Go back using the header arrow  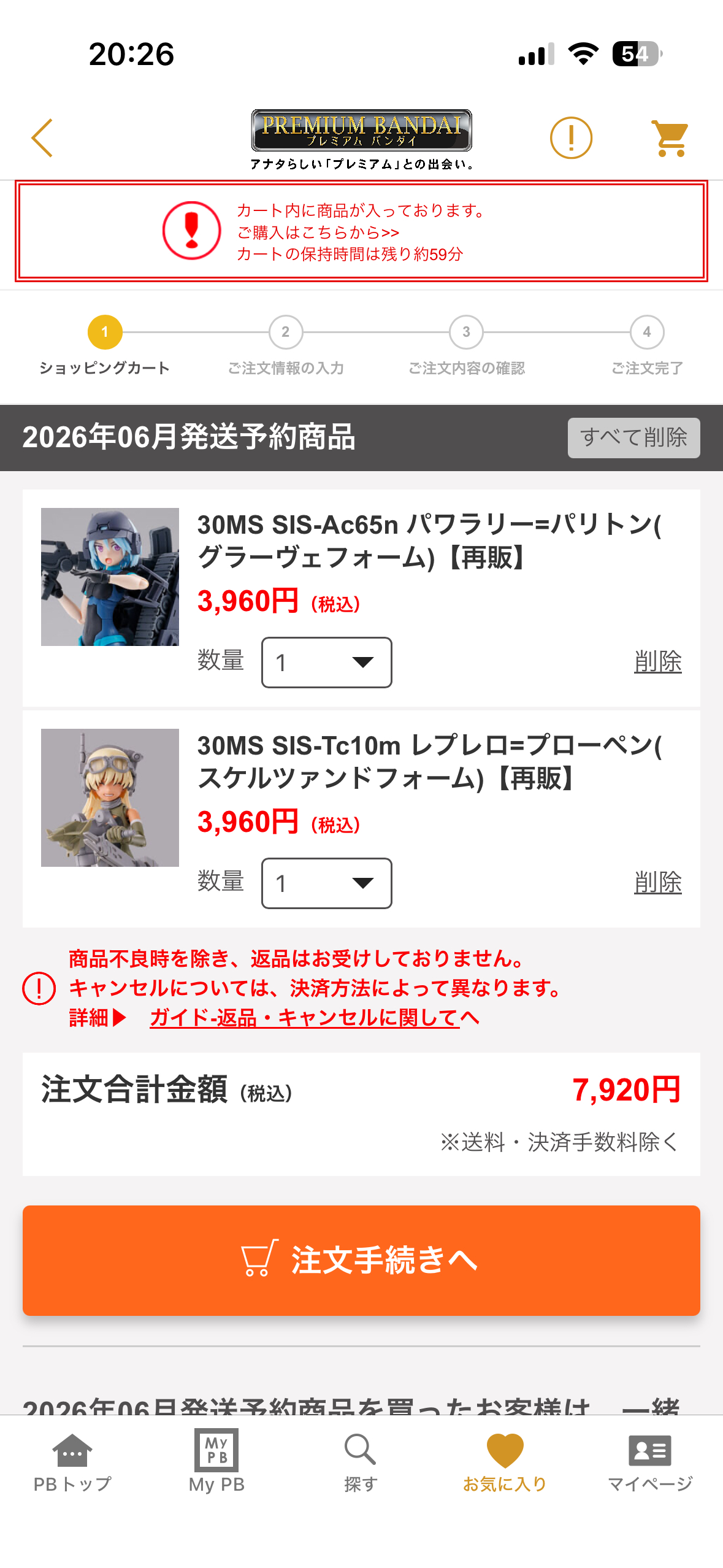(42, 138)
